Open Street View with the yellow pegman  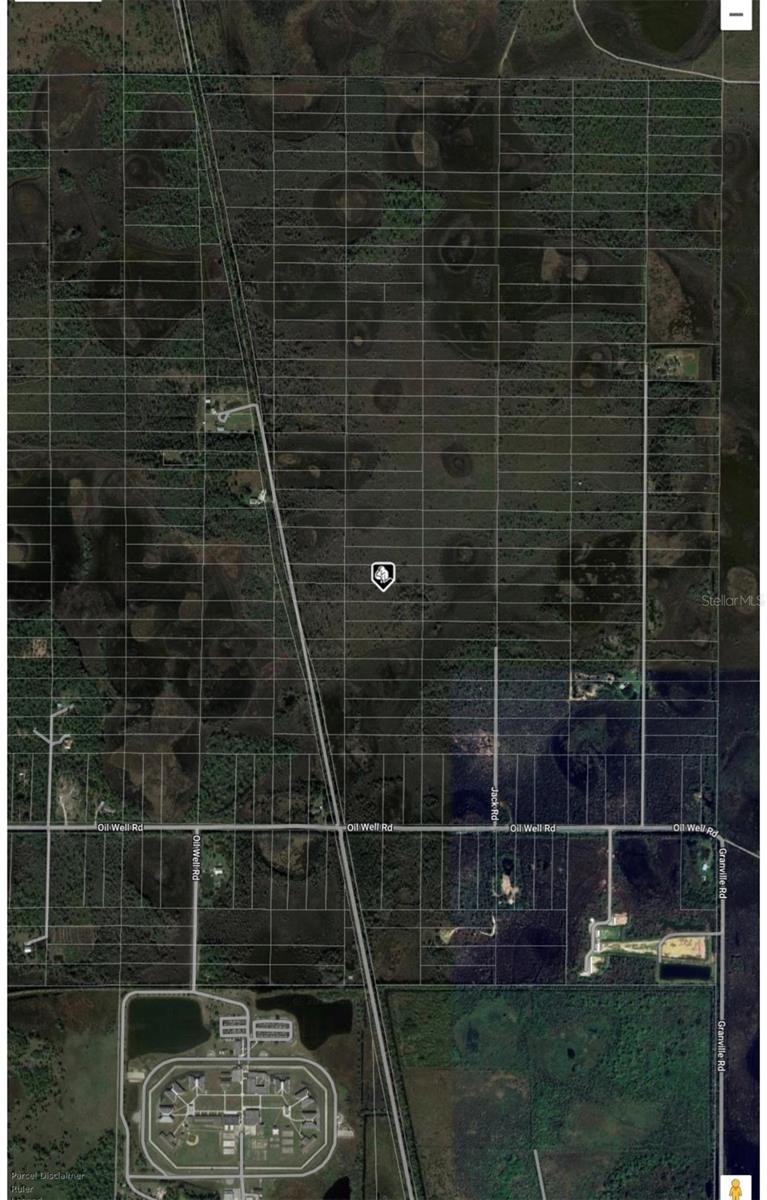coord(736,1188)
